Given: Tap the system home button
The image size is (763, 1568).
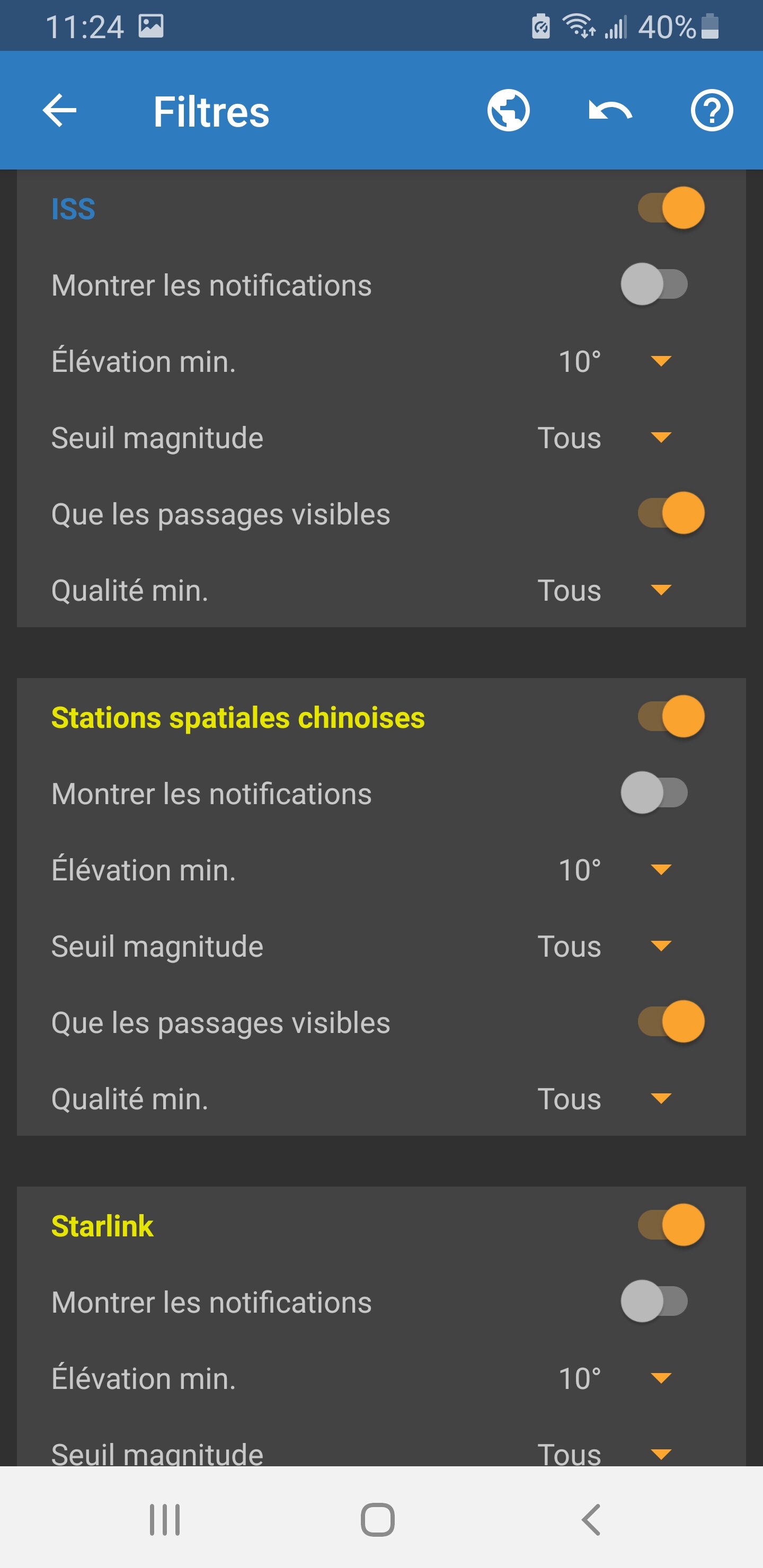Looking at the screenshot, I should point(378,1519).
